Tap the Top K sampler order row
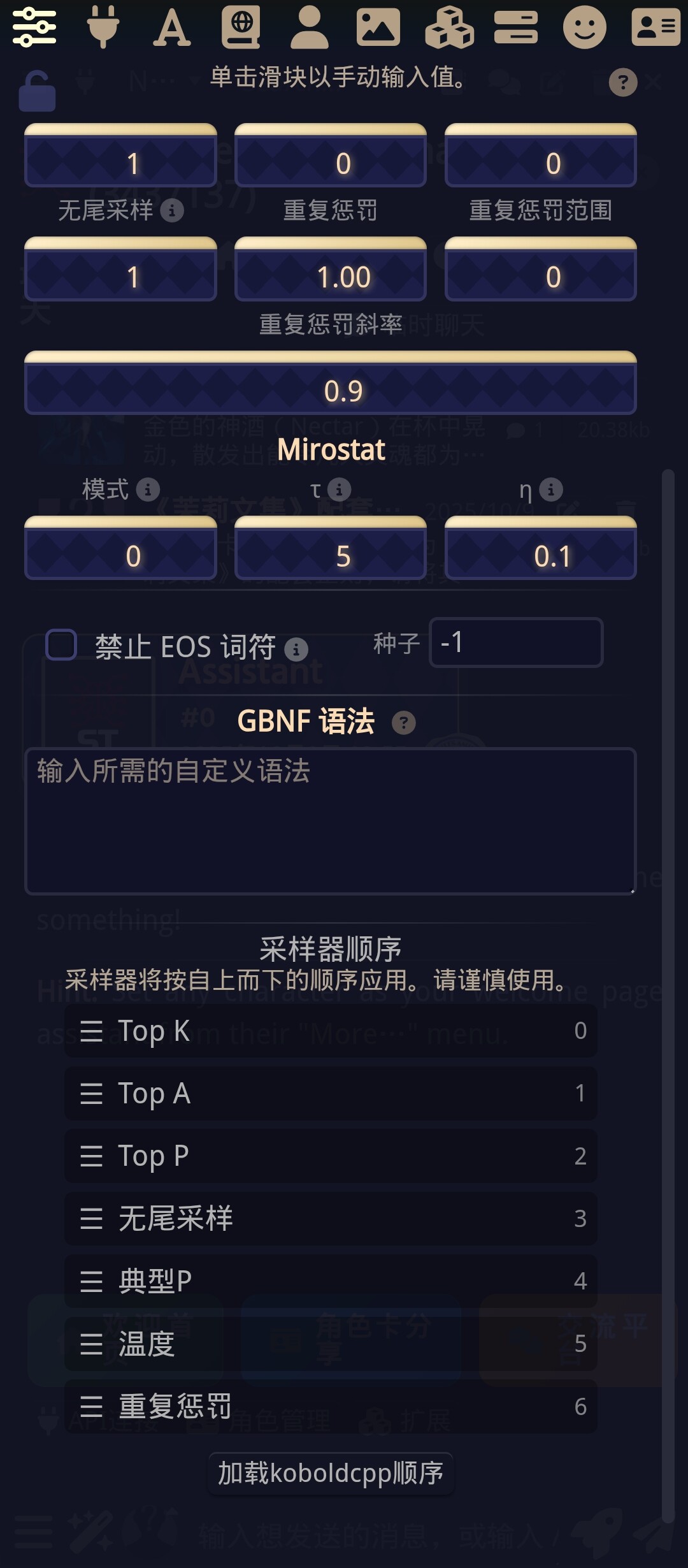The height and width of the screenshot is (1568, 688). [x=331, y=1031]
